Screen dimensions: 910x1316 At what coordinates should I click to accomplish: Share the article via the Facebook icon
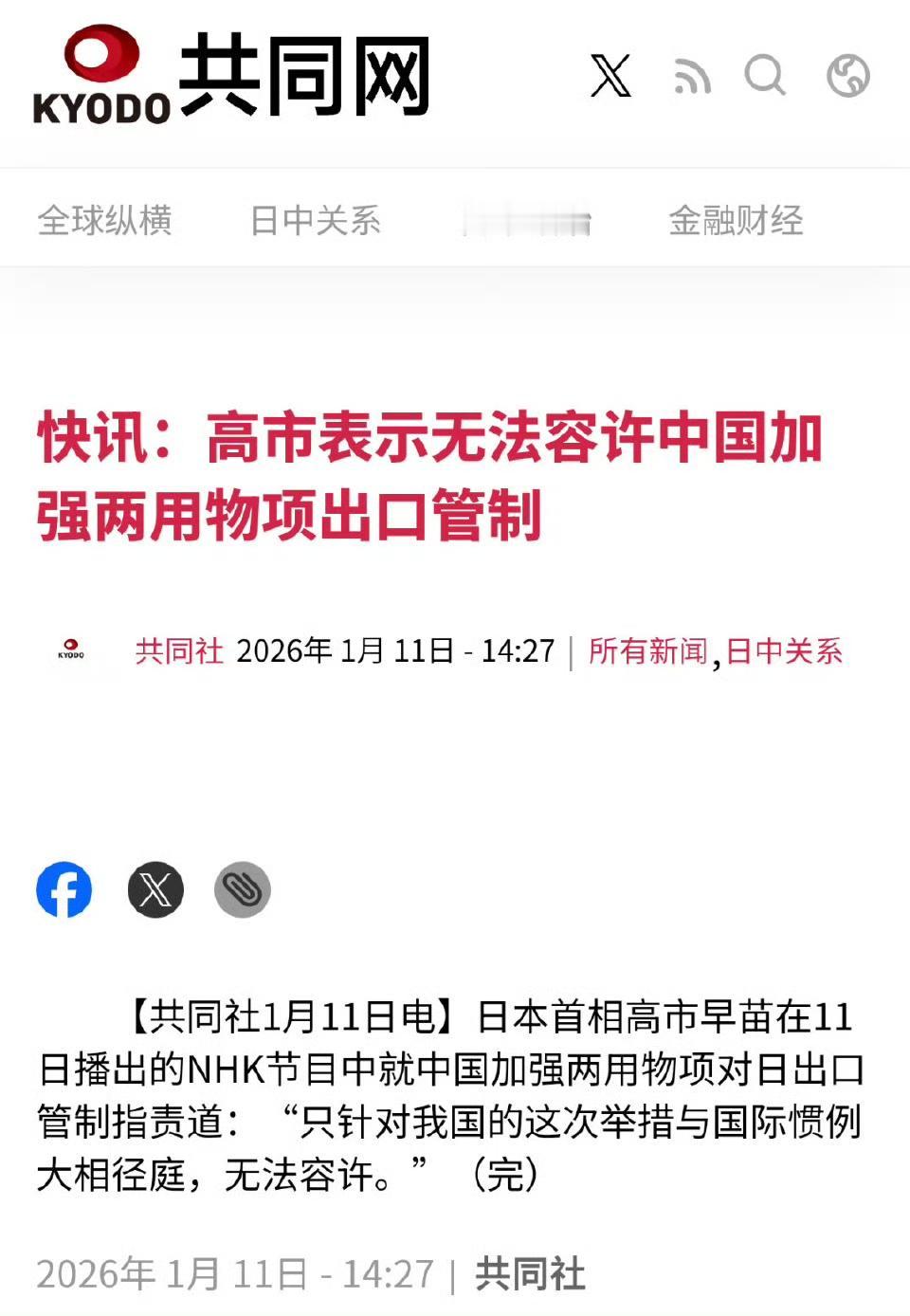[x=64, y=889]
